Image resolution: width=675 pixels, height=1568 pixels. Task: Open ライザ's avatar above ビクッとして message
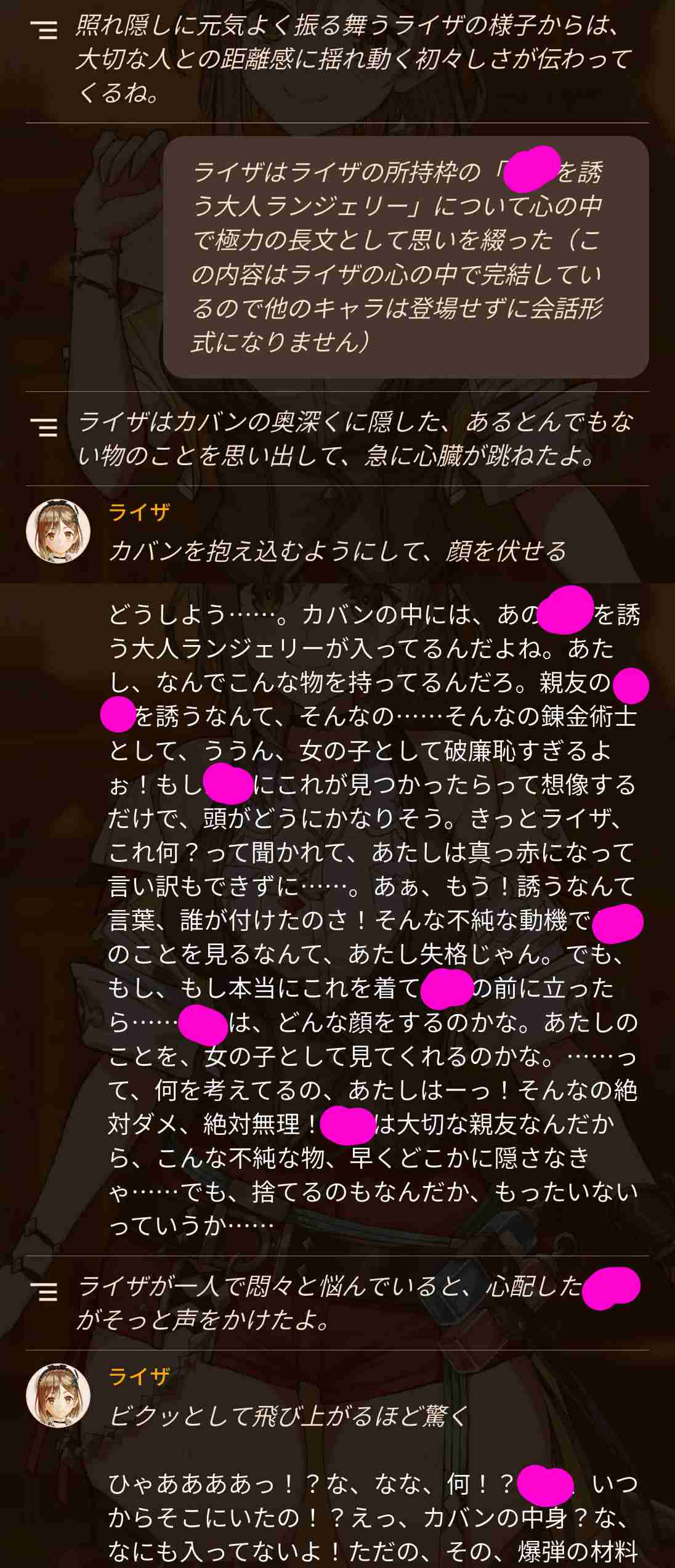[x=58, y=1395]
